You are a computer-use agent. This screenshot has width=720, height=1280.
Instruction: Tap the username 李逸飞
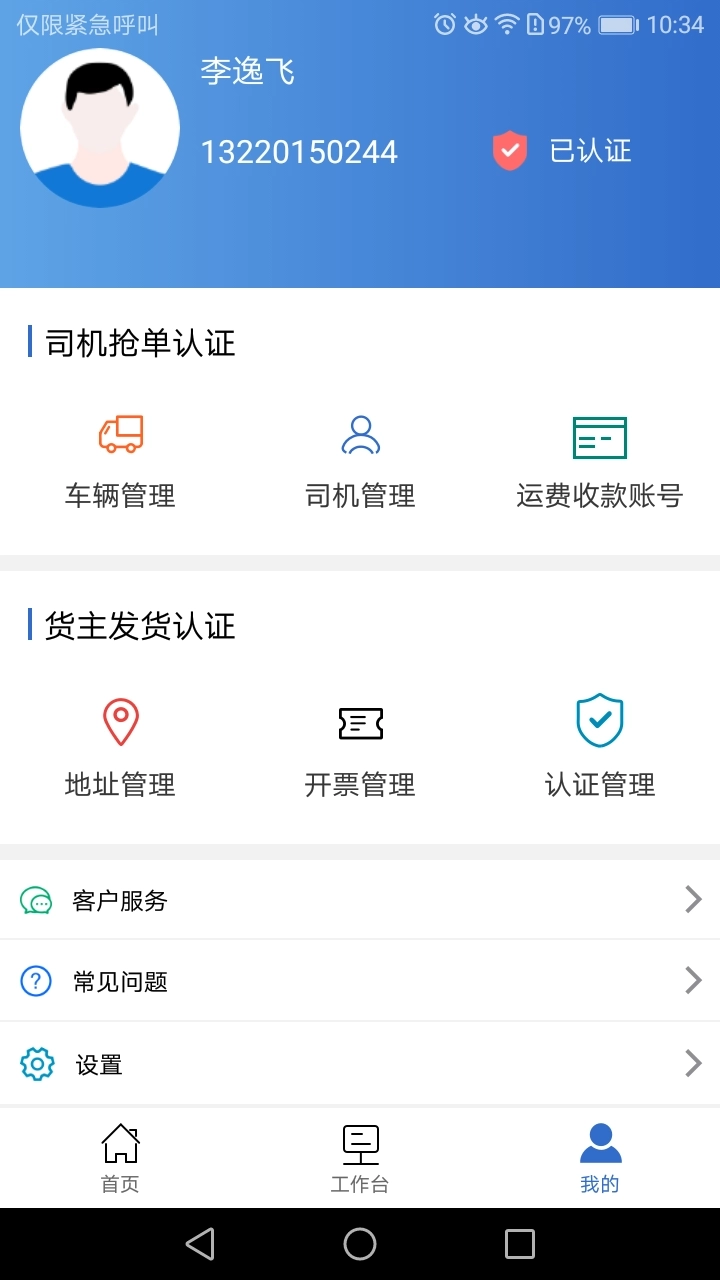click(x=248, y=72)
